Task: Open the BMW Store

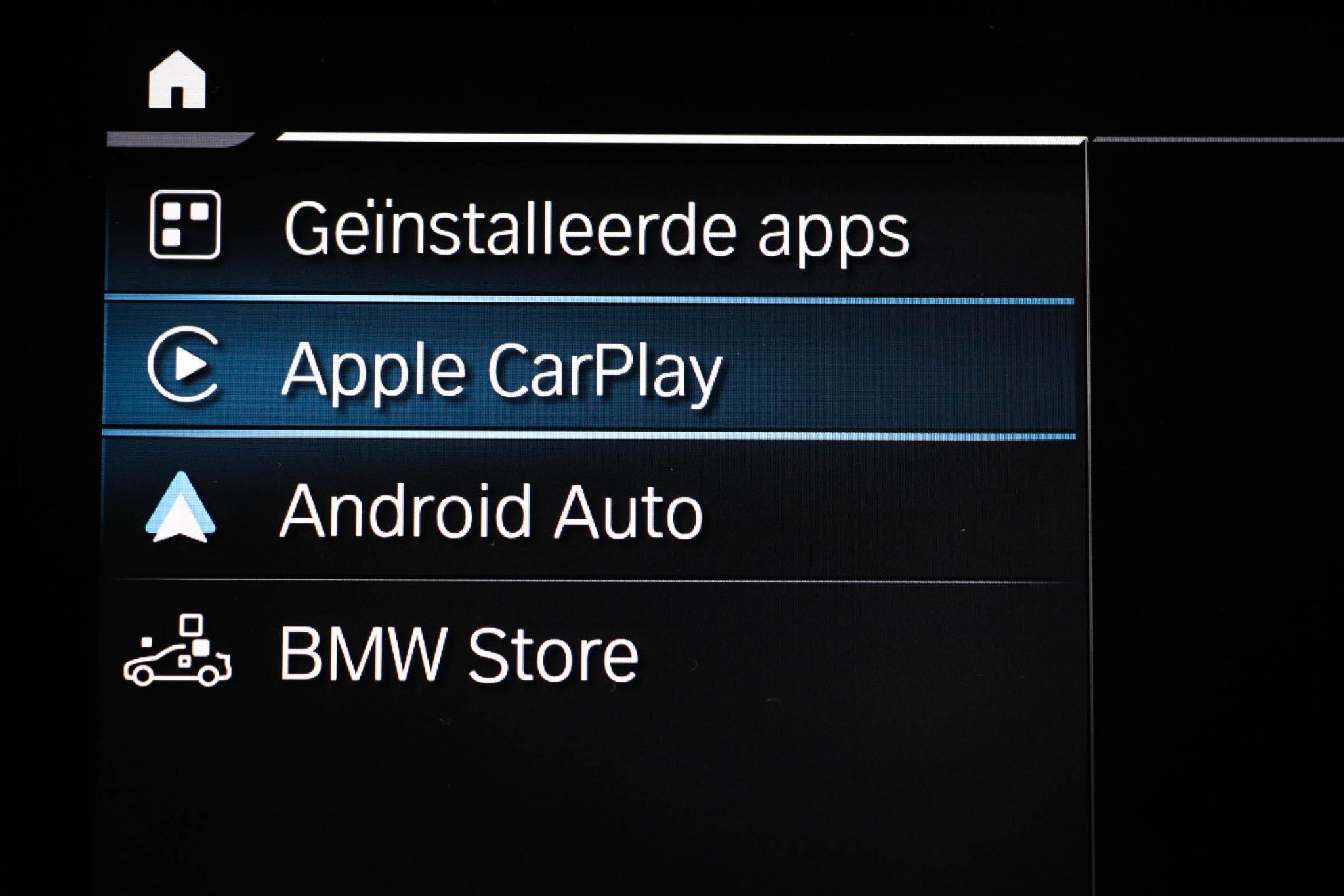Action: click(x=458, y=654)
